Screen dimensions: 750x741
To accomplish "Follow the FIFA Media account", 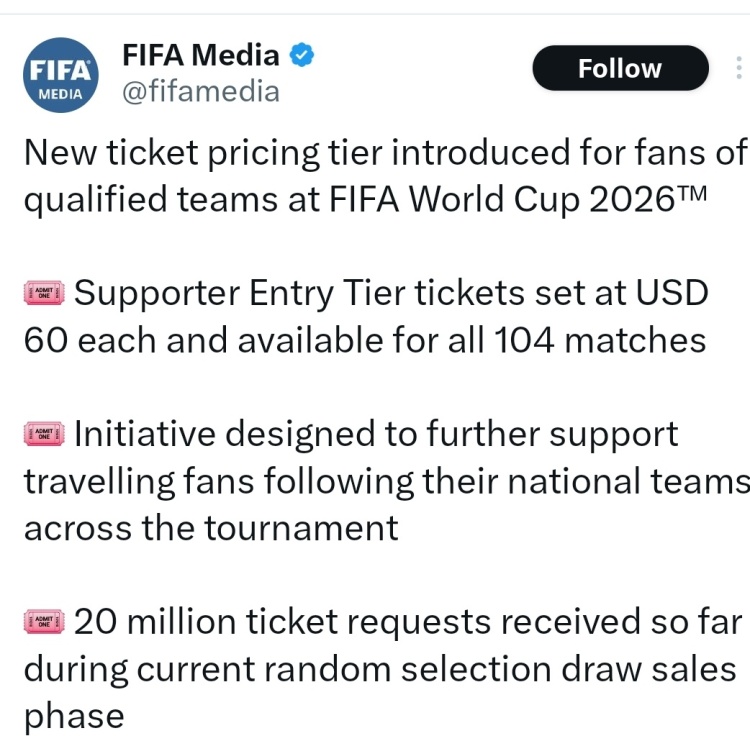I will pyautogui.click(x=619, y=69).
